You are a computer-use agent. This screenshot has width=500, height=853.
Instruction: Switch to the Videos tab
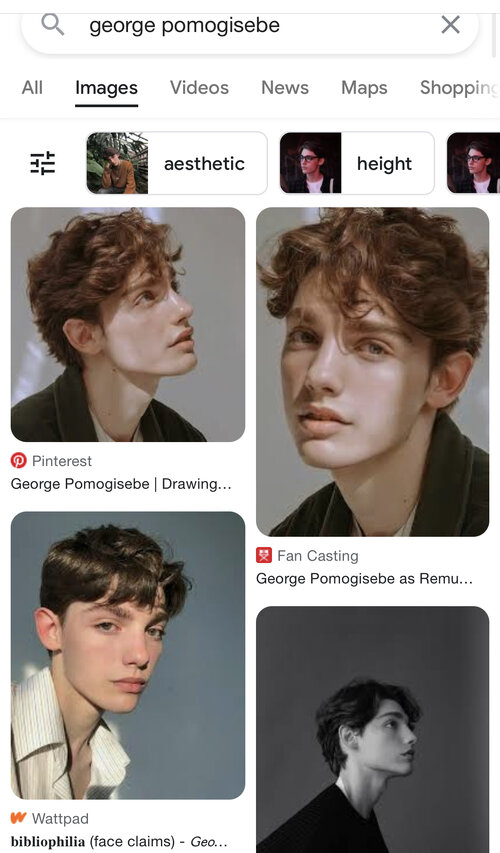[199, 88]
